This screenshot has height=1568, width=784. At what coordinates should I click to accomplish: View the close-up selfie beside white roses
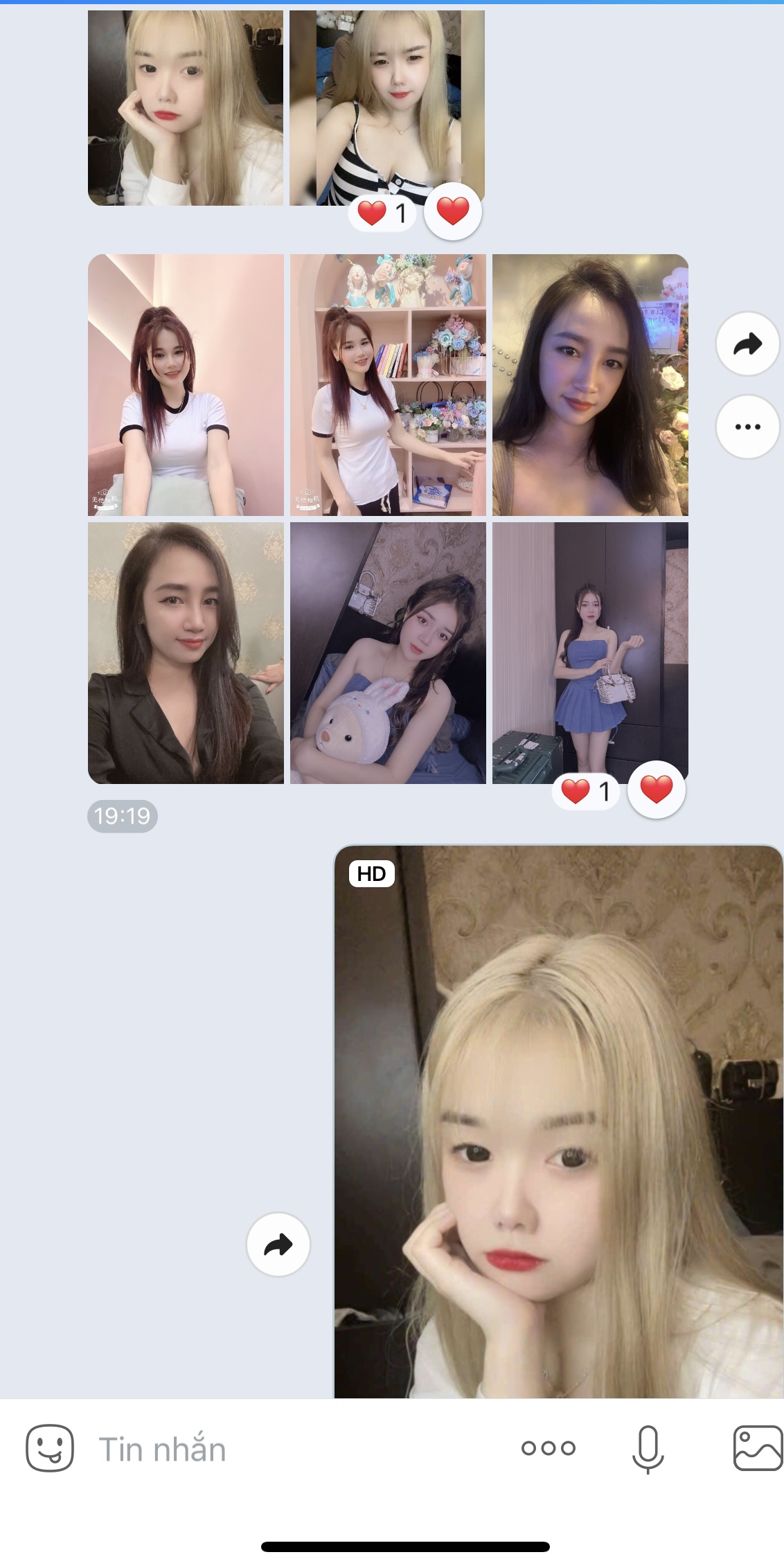[590, 384]
